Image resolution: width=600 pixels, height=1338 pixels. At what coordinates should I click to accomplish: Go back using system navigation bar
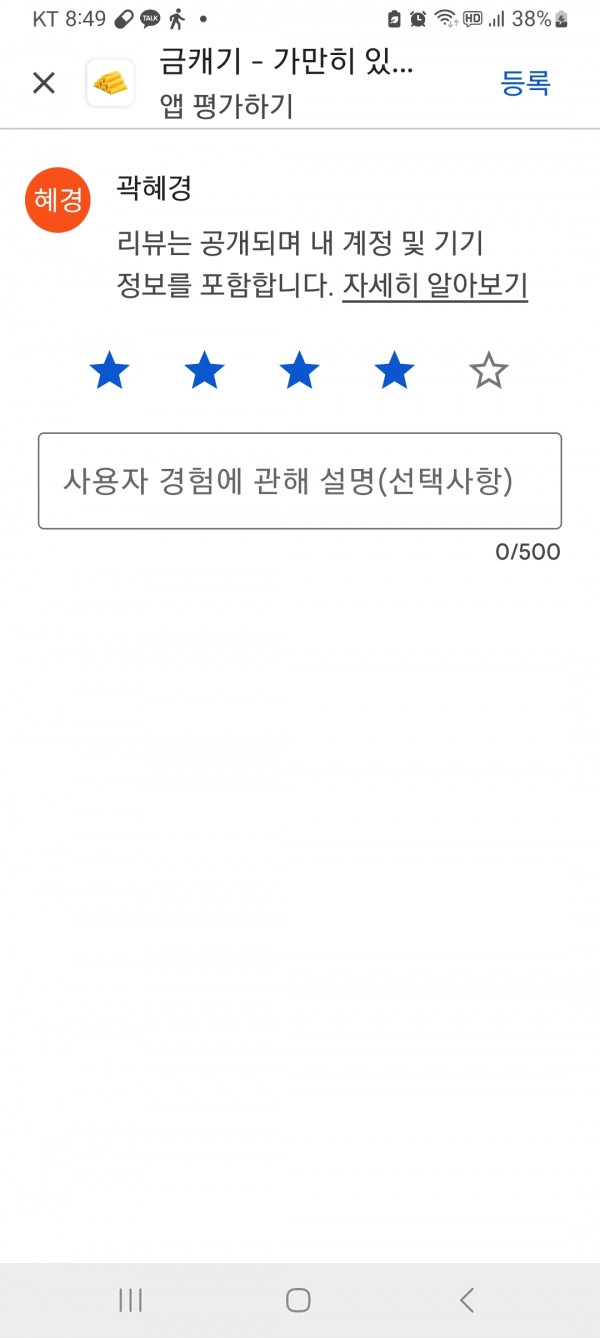coord(467,1300)
